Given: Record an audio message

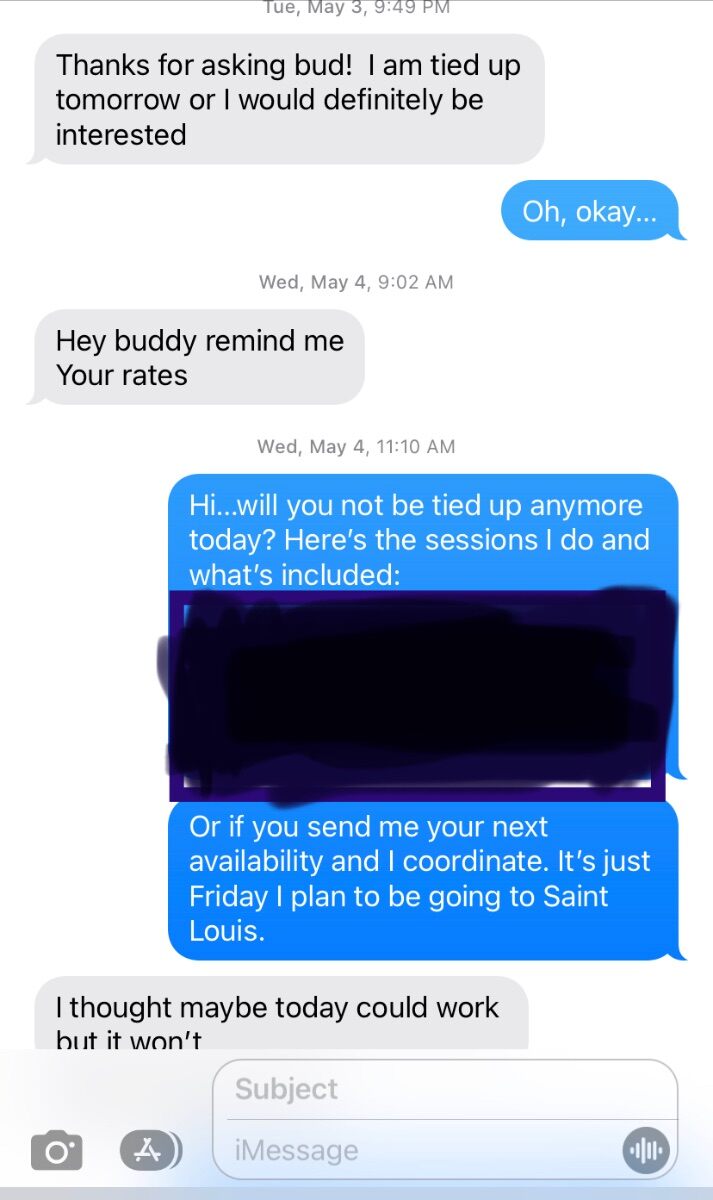Looking at the screenshot, I should [645, 1150].
